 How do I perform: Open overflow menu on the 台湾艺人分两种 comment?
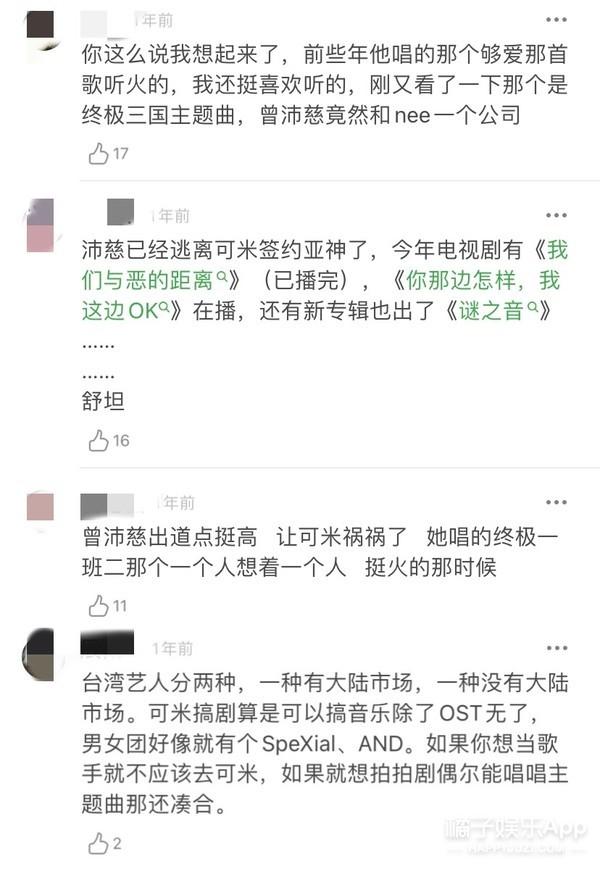click(556, 647)
